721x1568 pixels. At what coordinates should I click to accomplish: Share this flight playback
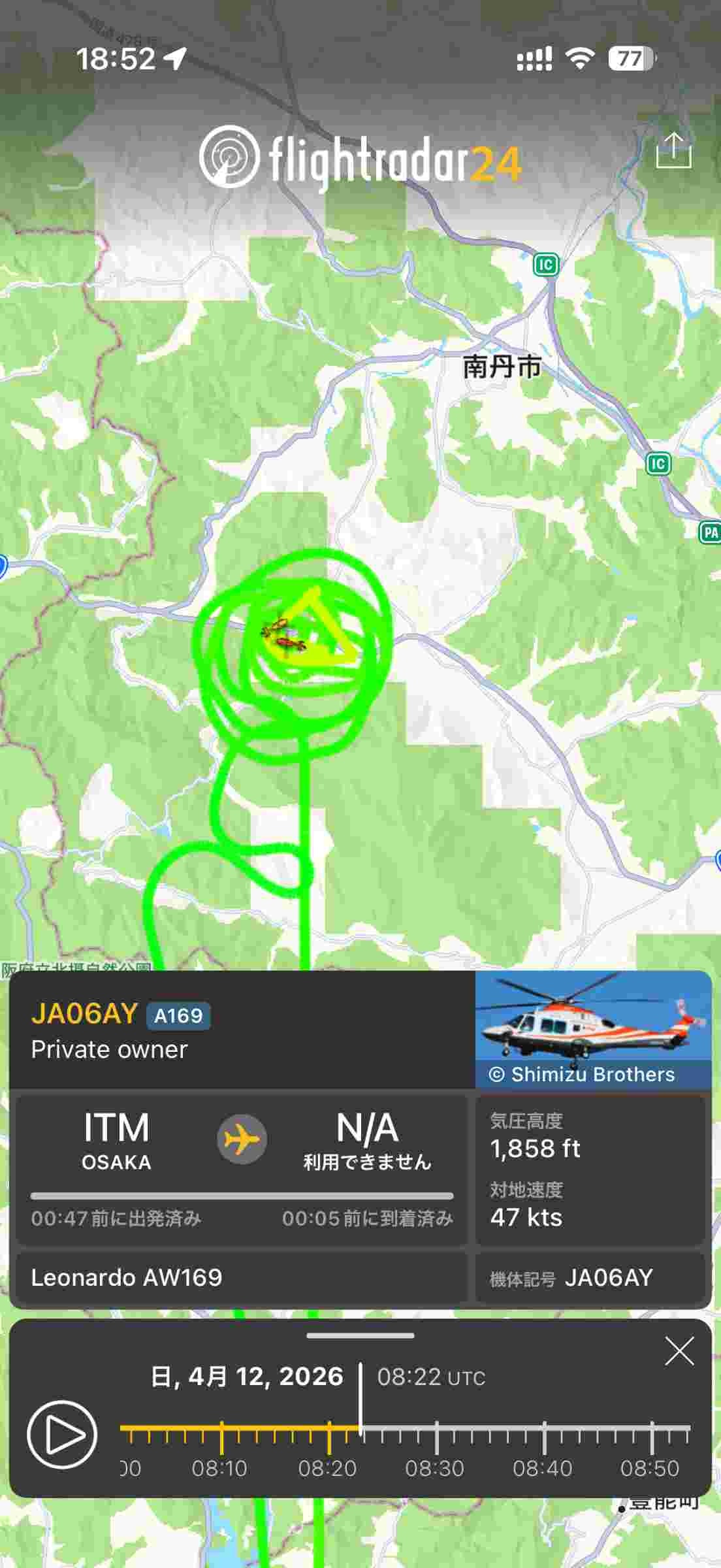click(673, 151)
